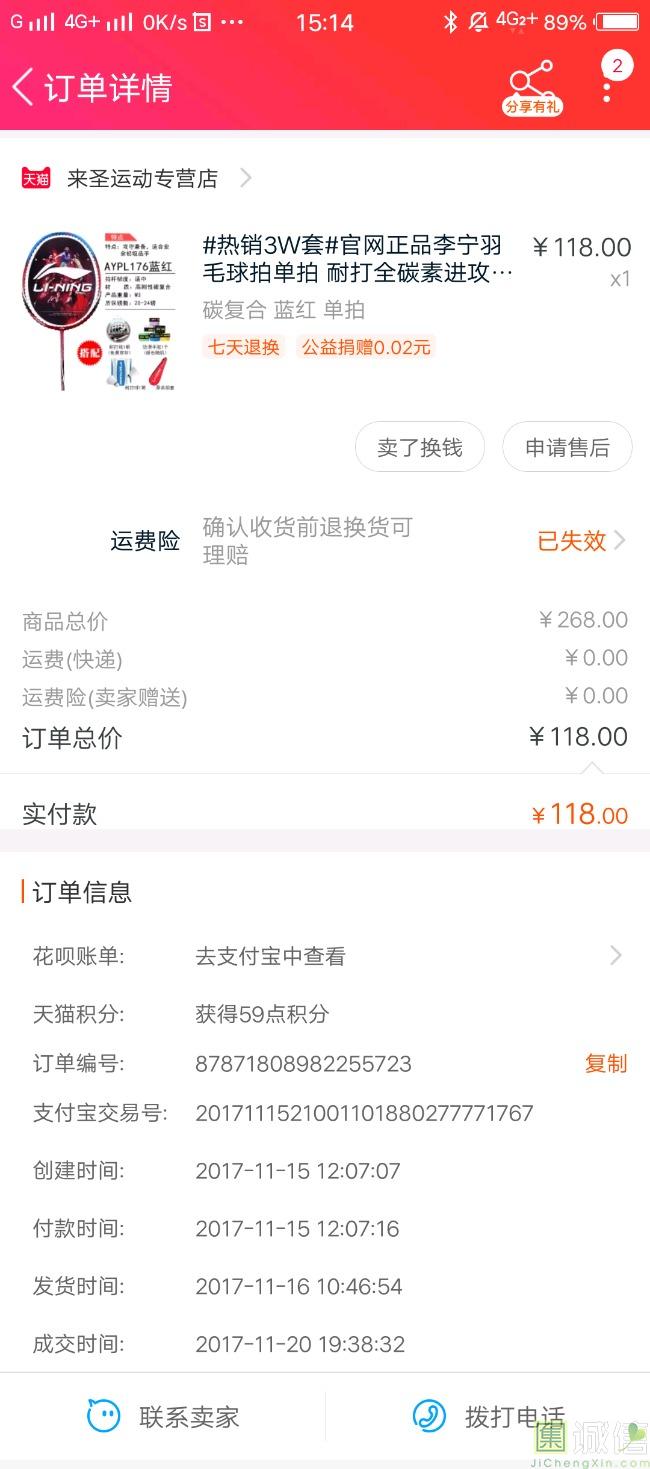Screen dimensions: 650x1469
Task: Tap 申请售后 to request after-sales service
Action: tap(567, 447)
